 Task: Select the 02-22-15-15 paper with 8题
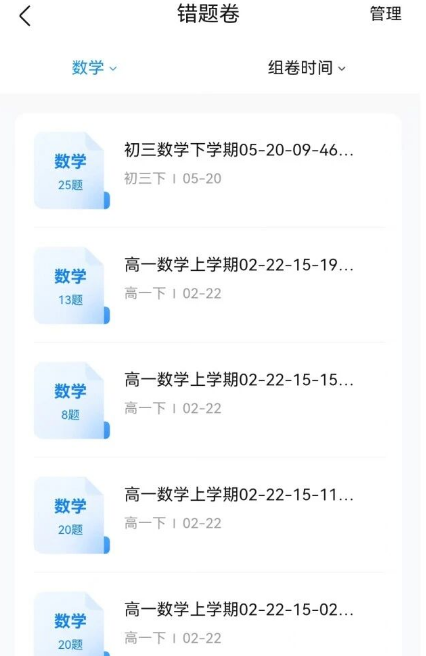(209, 400)
